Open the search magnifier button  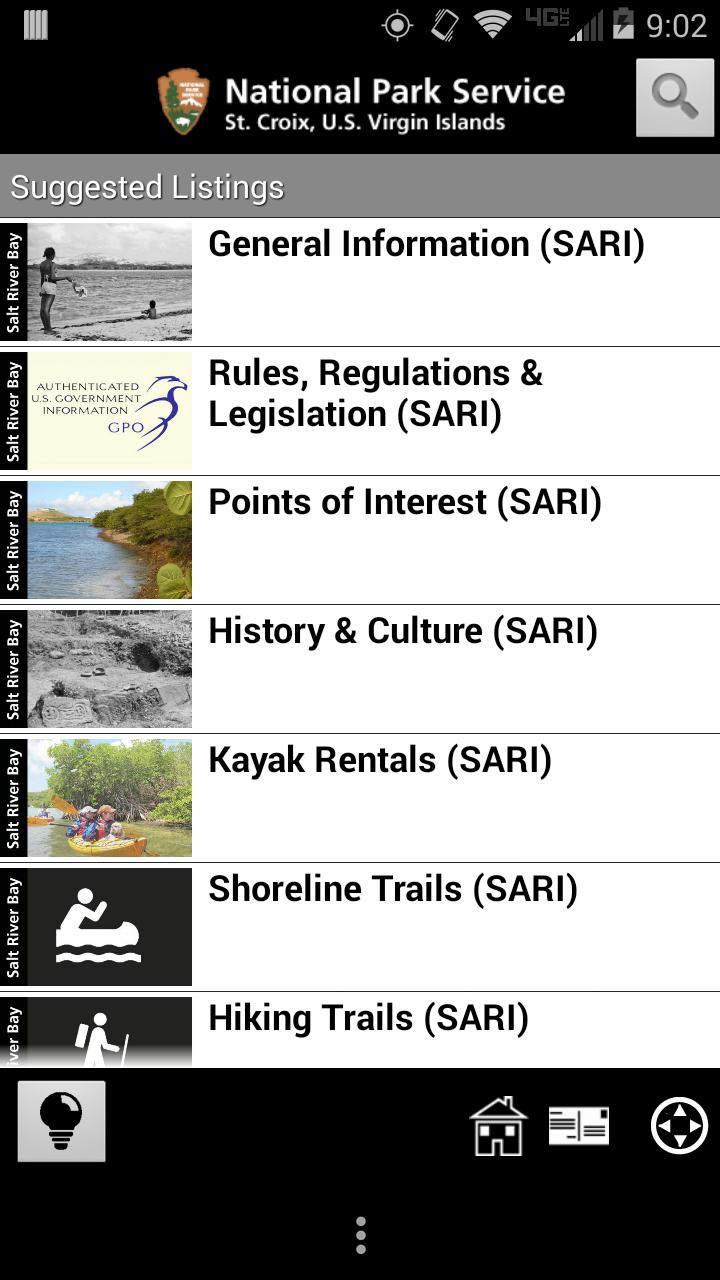(675, 97)
